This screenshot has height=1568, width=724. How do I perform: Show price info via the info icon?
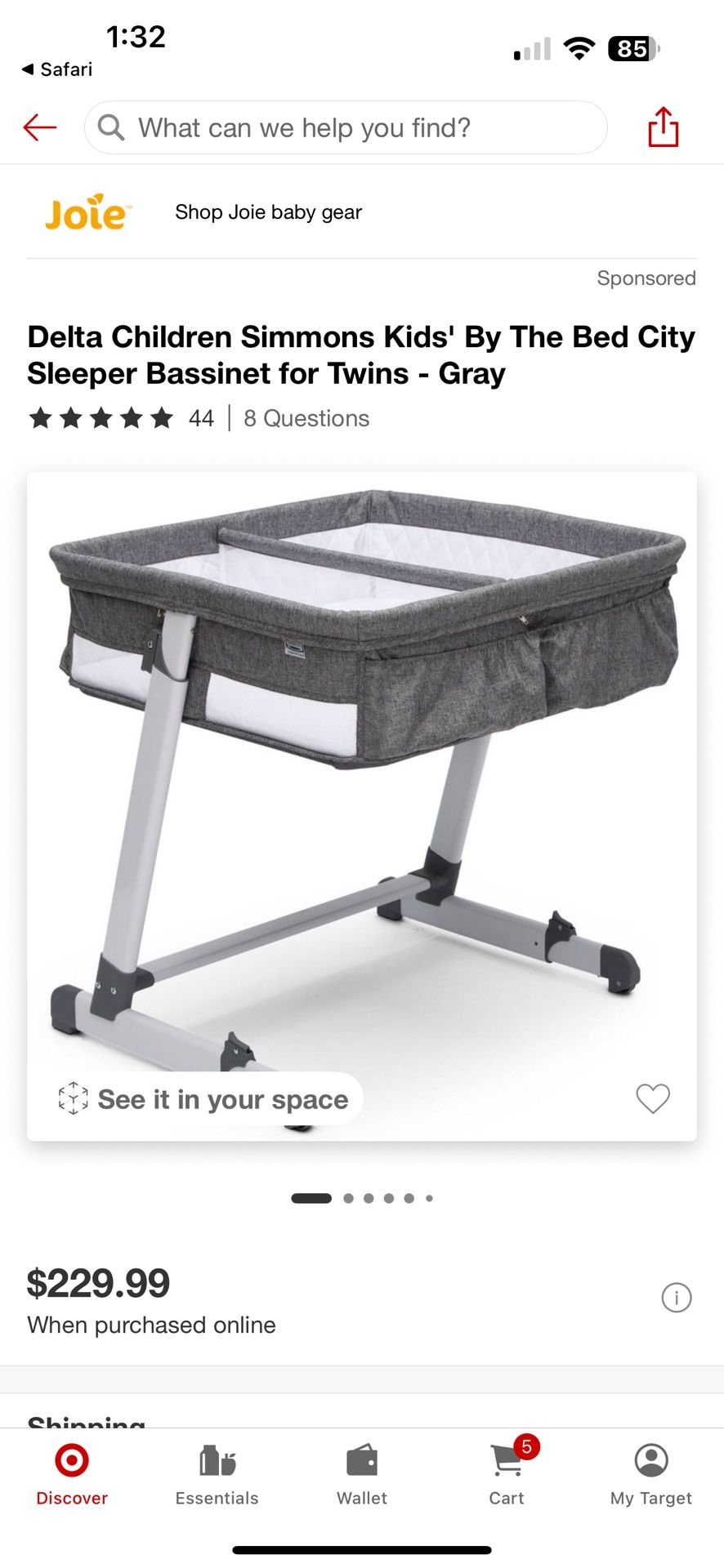pos(677,1297)
